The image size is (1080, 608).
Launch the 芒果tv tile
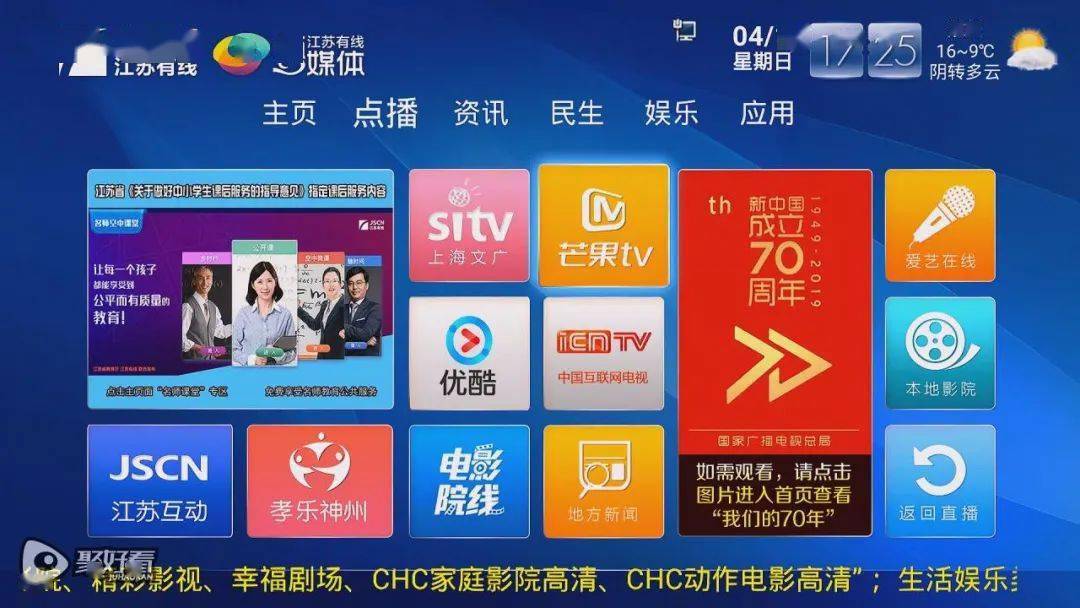[604, 226]
